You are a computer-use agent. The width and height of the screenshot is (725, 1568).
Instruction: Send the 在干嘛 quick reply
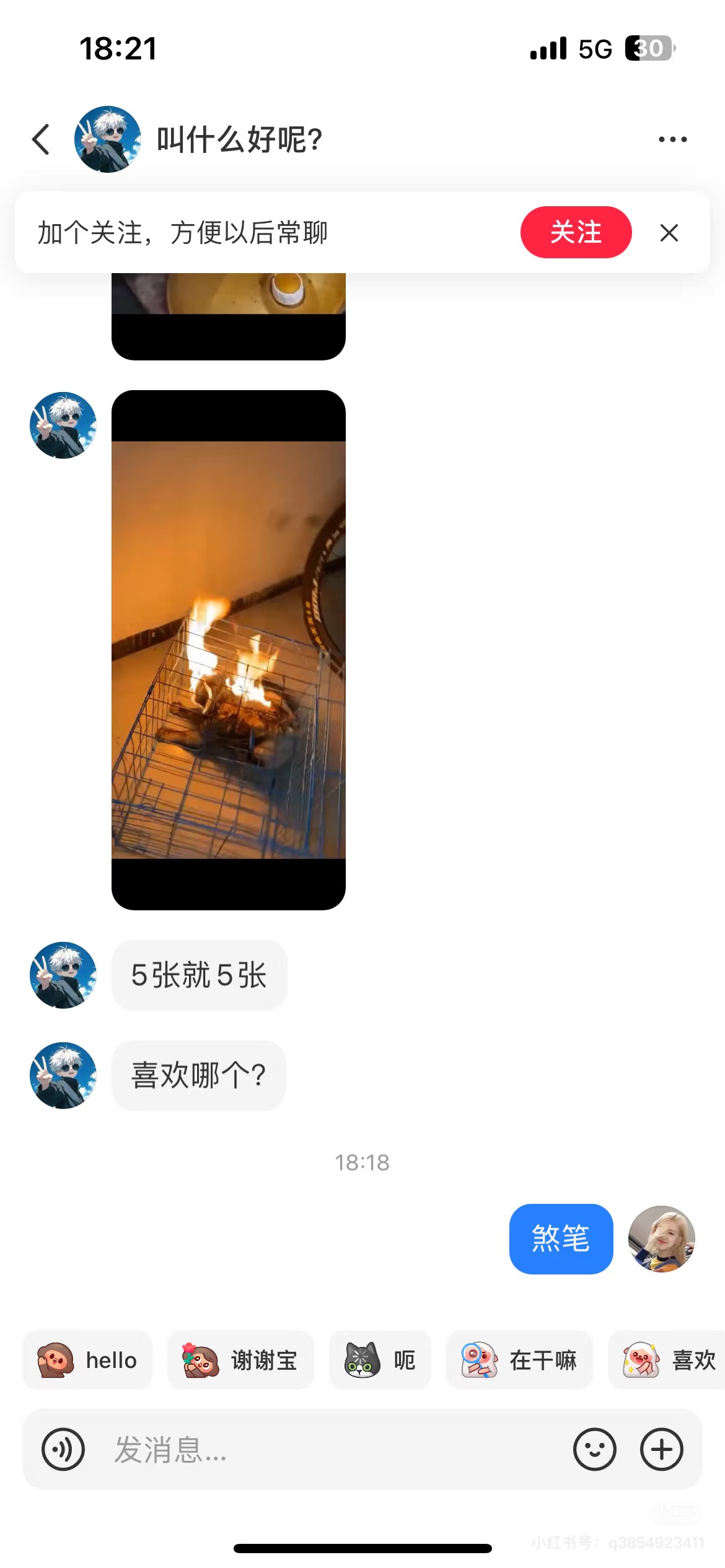tap(519, 1361)
